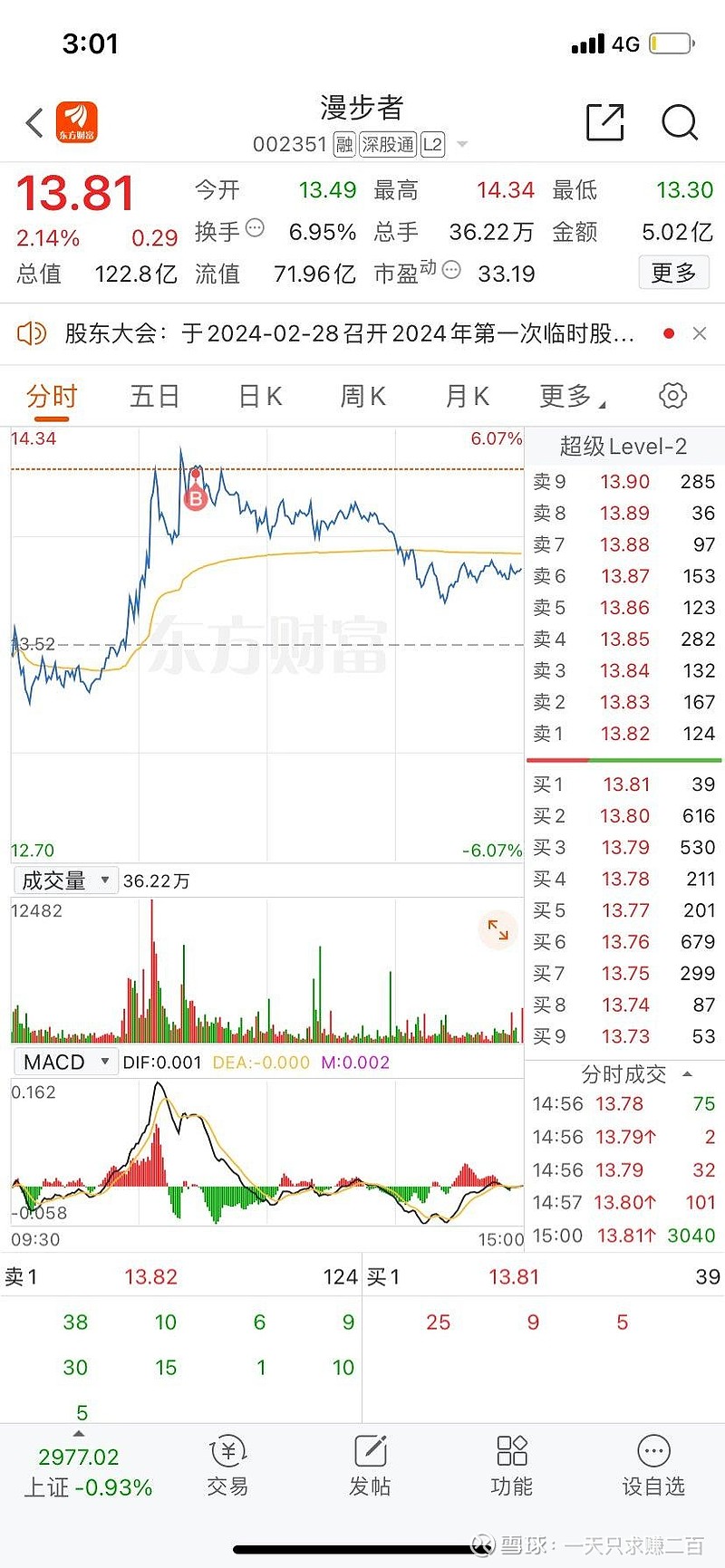725x1568 pixels.
Task: Expand volume chart to fullscreen
Action: (497, 930)
